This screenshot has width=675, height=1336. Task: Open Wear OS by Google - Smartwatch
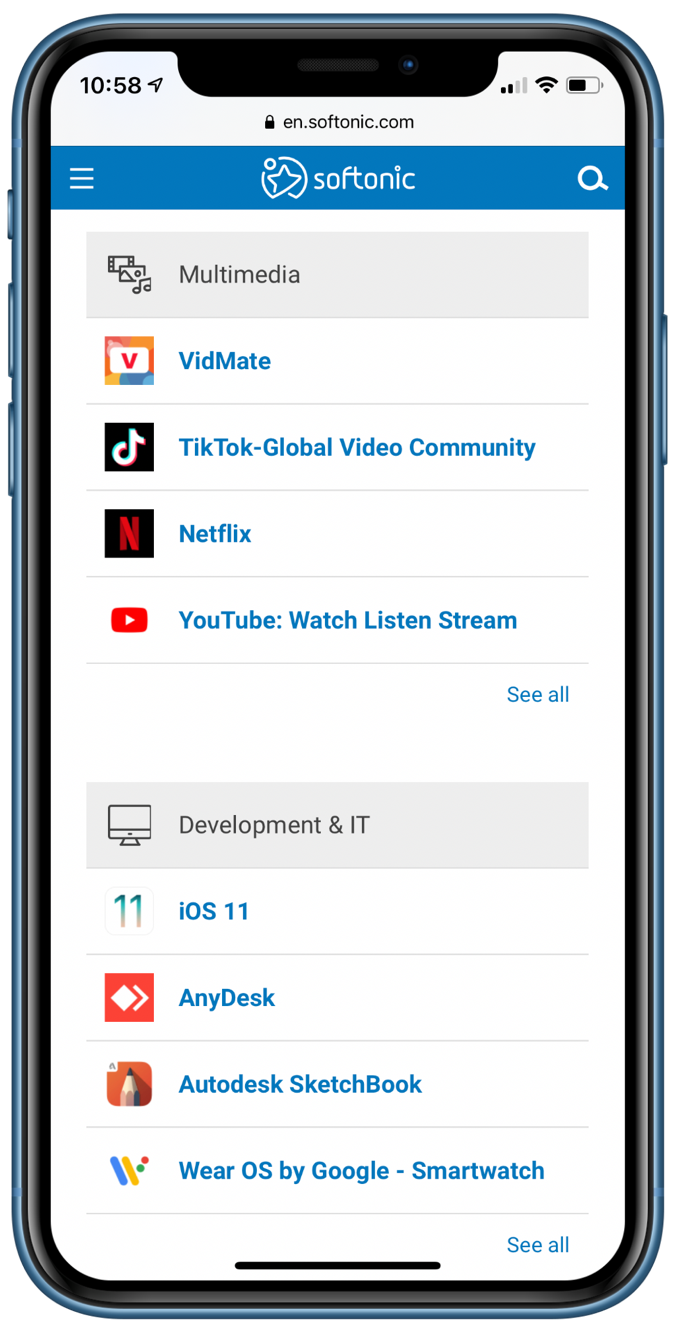(361, 1171)
